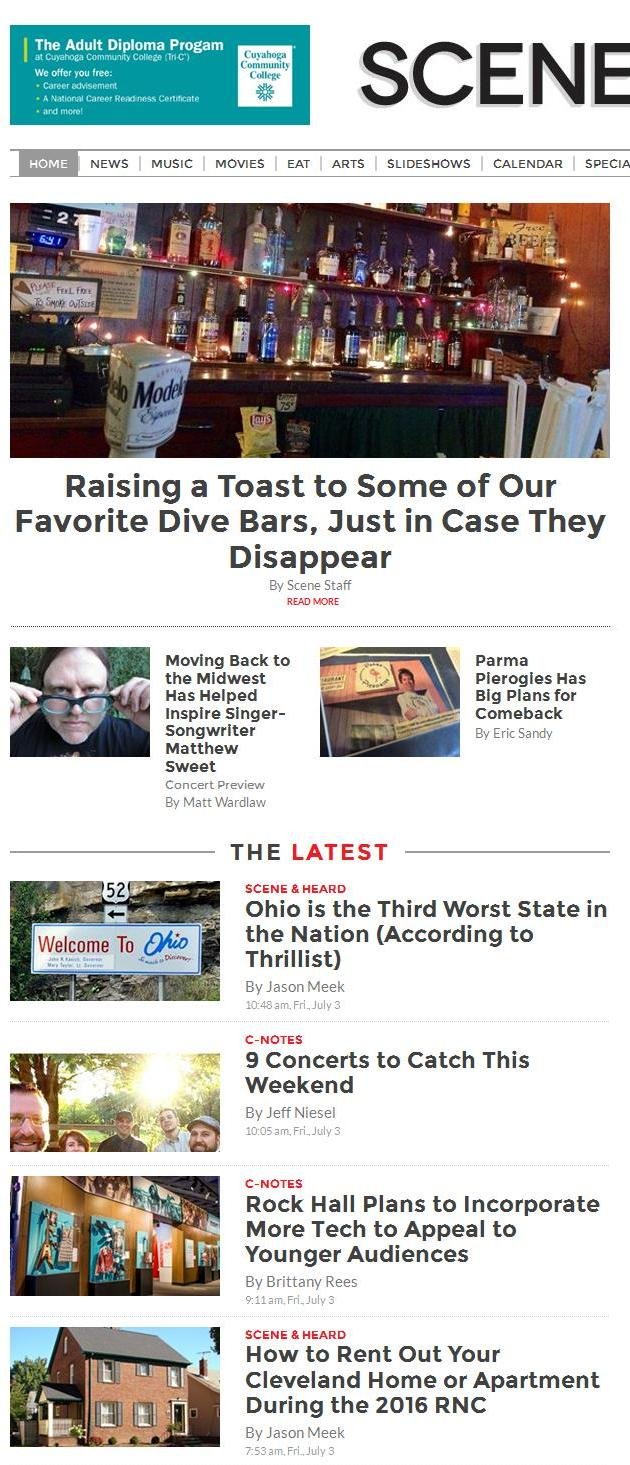Read the Parma Pierogies comeback story
Viewport: 630px width, 1465px height.
coord(530,687)
